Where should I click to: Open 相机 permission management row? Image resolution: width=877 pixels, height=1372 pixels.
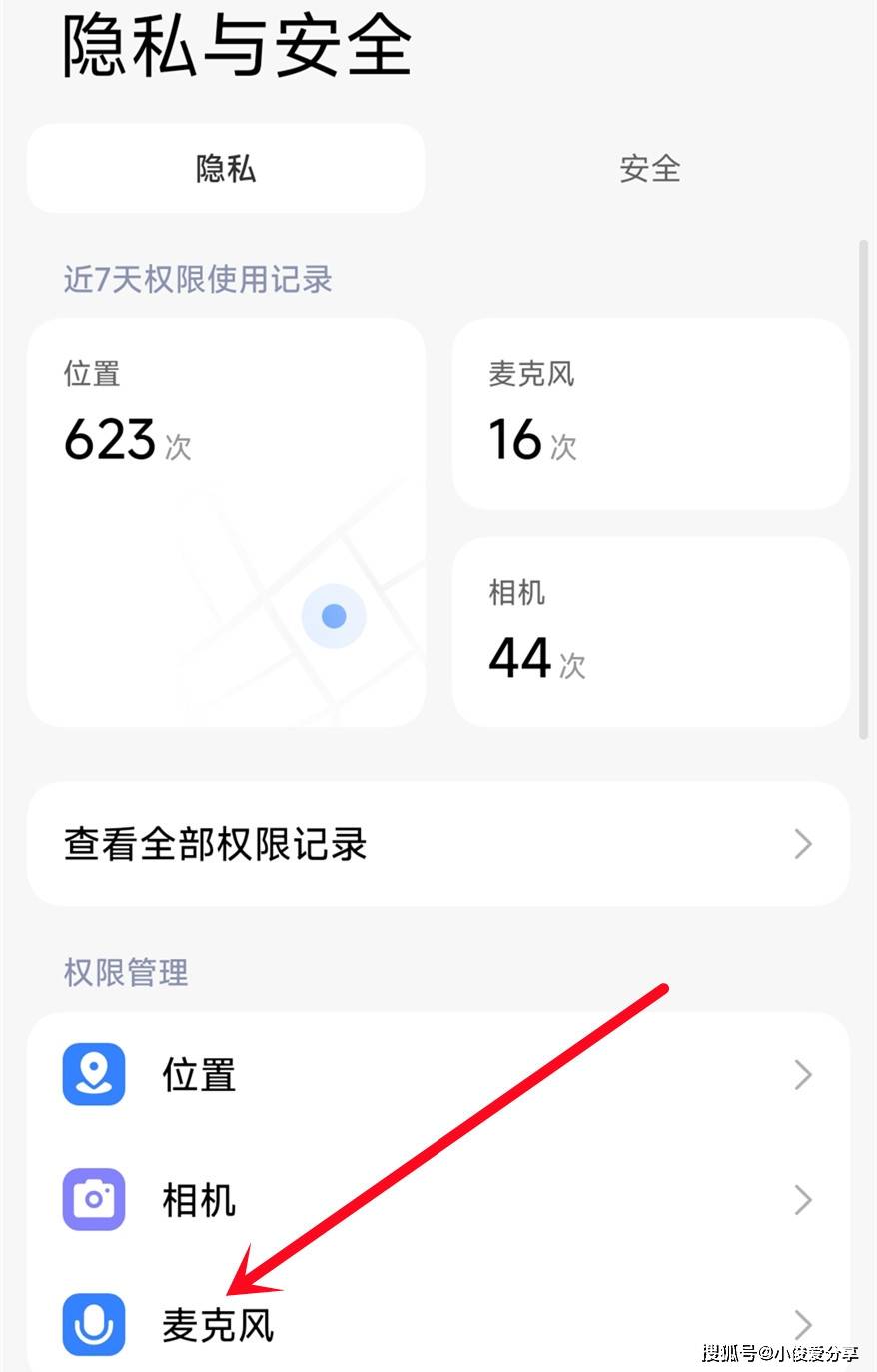click(438, 1199)
